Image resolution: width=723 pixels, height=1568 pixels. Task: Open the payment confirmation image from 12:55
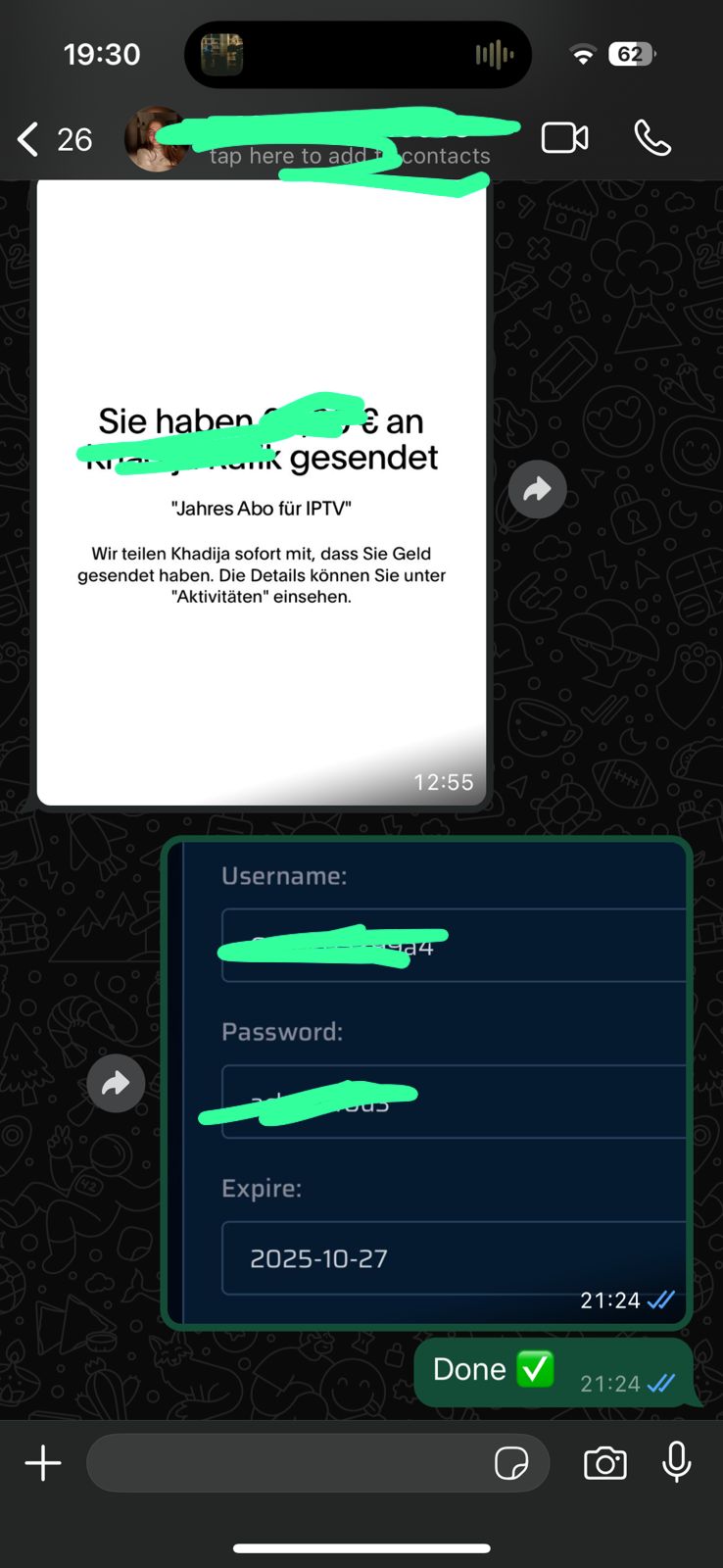(x=262, y=490)
